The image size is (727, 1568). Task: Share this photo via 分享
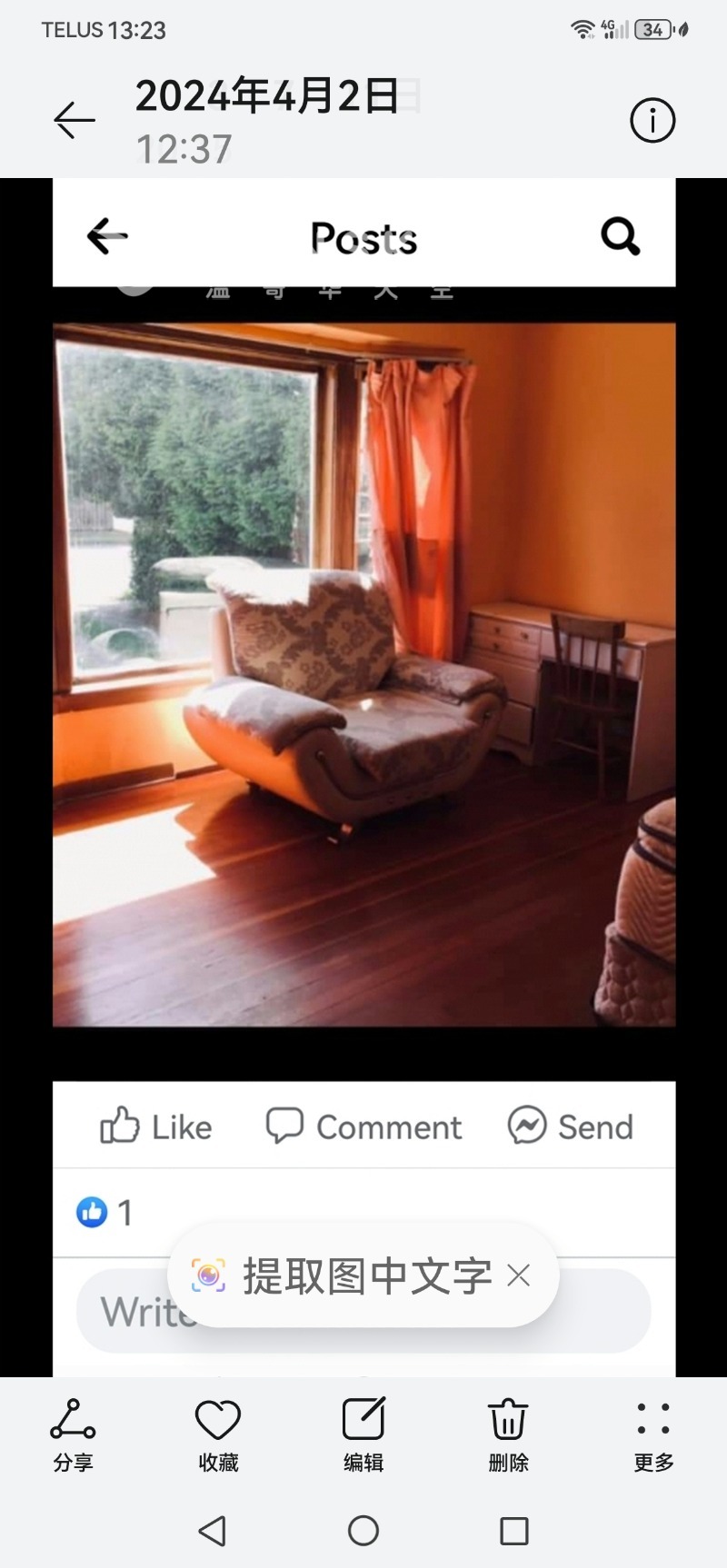(73, 1434)
